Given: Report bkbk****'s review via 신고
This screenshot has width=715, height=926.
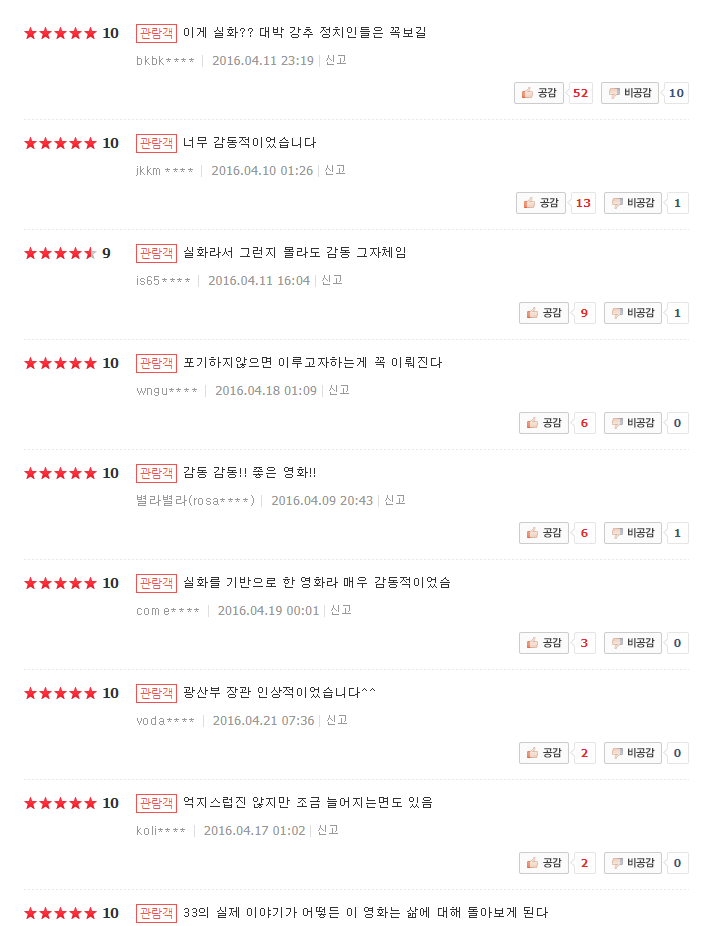Looking at the screenshot, I should pyautogui.click(x=336, y=60).
